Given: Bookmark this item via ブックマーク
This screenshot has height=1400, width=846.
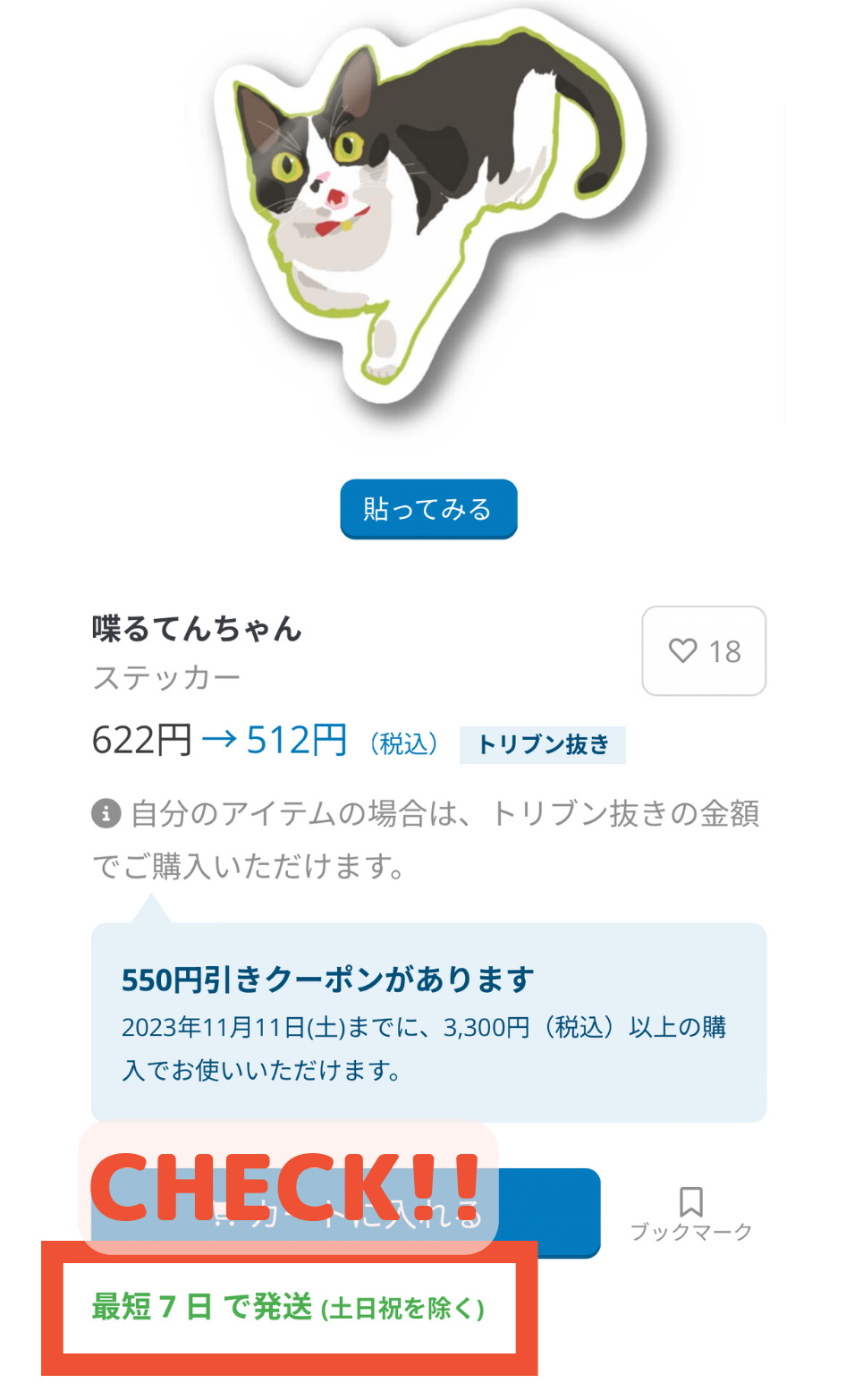Looking at the screenshot, I should (690, 1214).
